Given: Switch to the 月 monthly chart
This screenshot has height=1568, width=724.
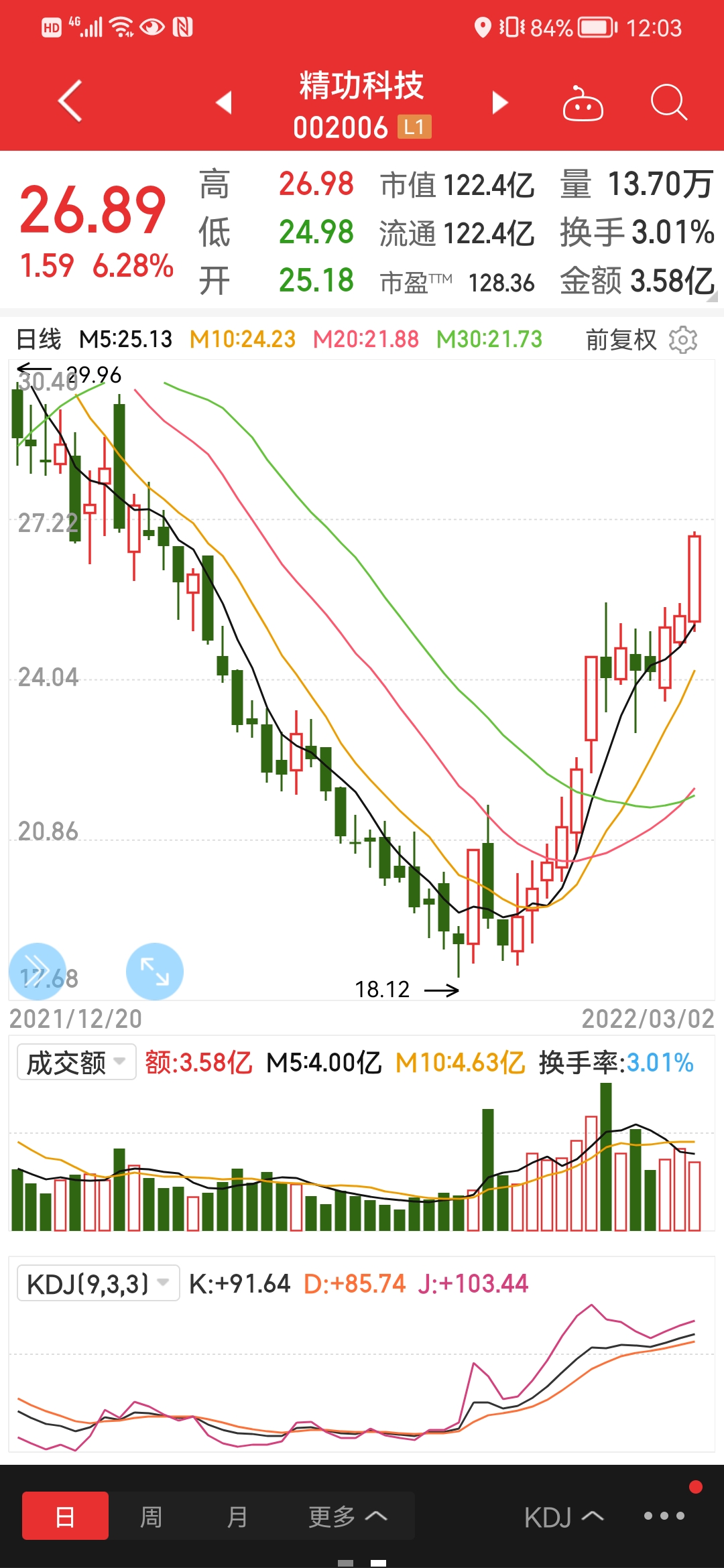Looking at the screenshot, I should [237, 1516].
